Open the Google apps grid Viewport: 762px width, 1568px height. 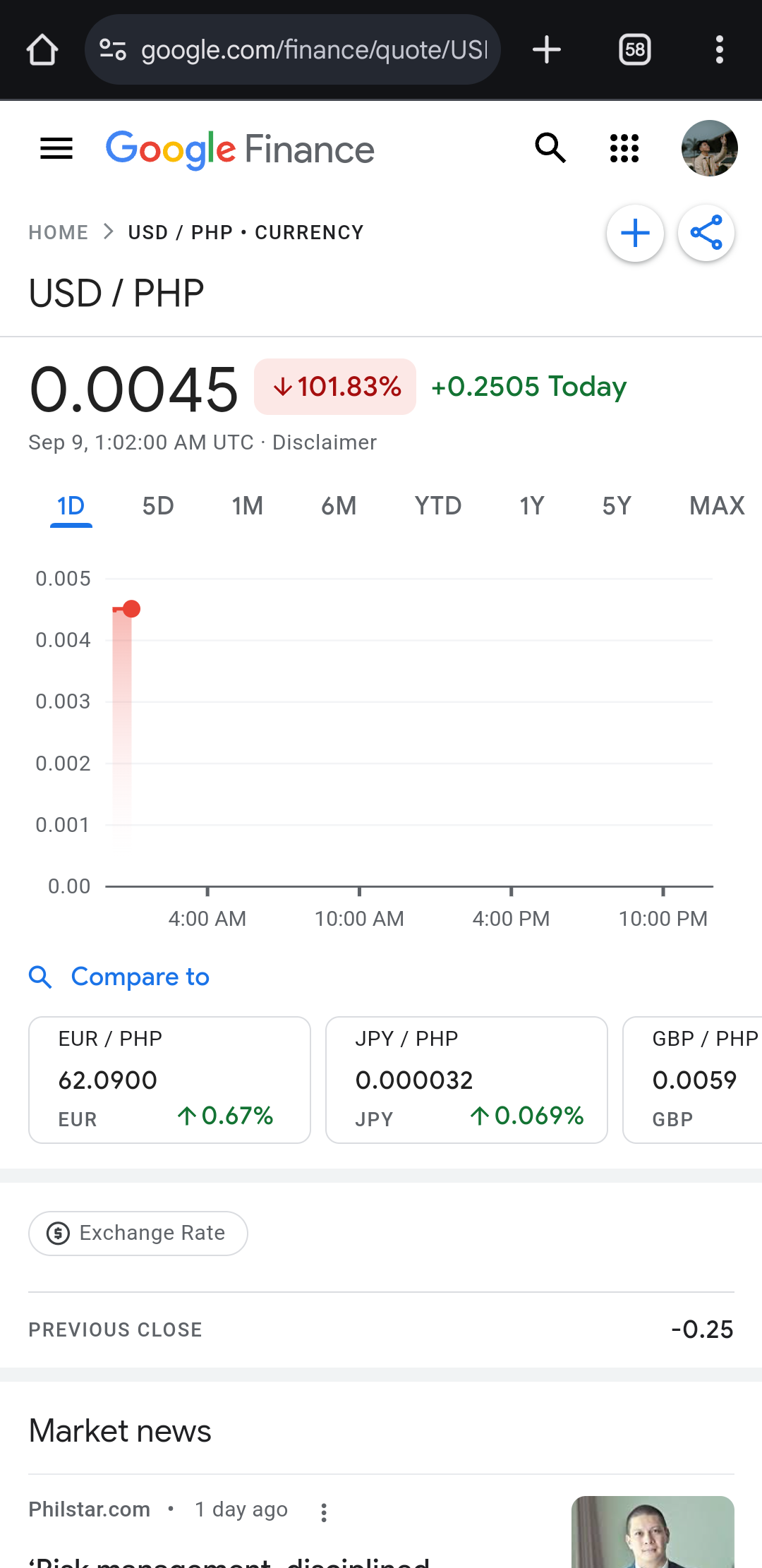tap(624, 149)
